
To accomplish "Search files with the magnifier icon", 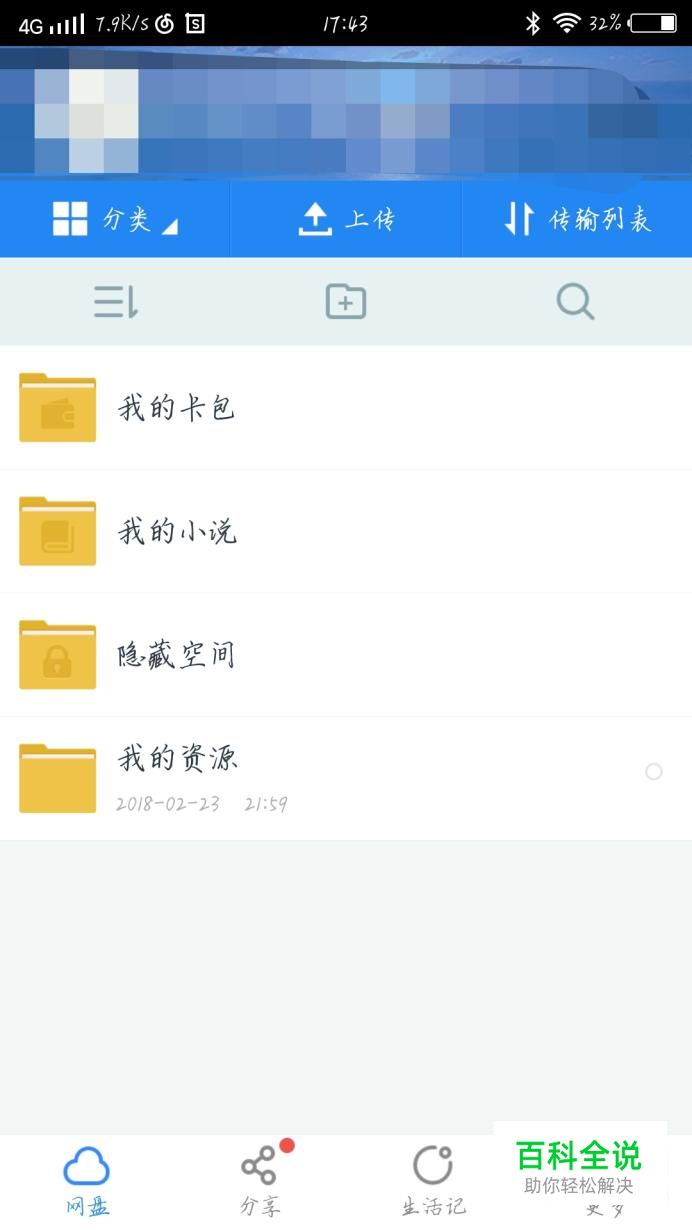I will [575, 301].
